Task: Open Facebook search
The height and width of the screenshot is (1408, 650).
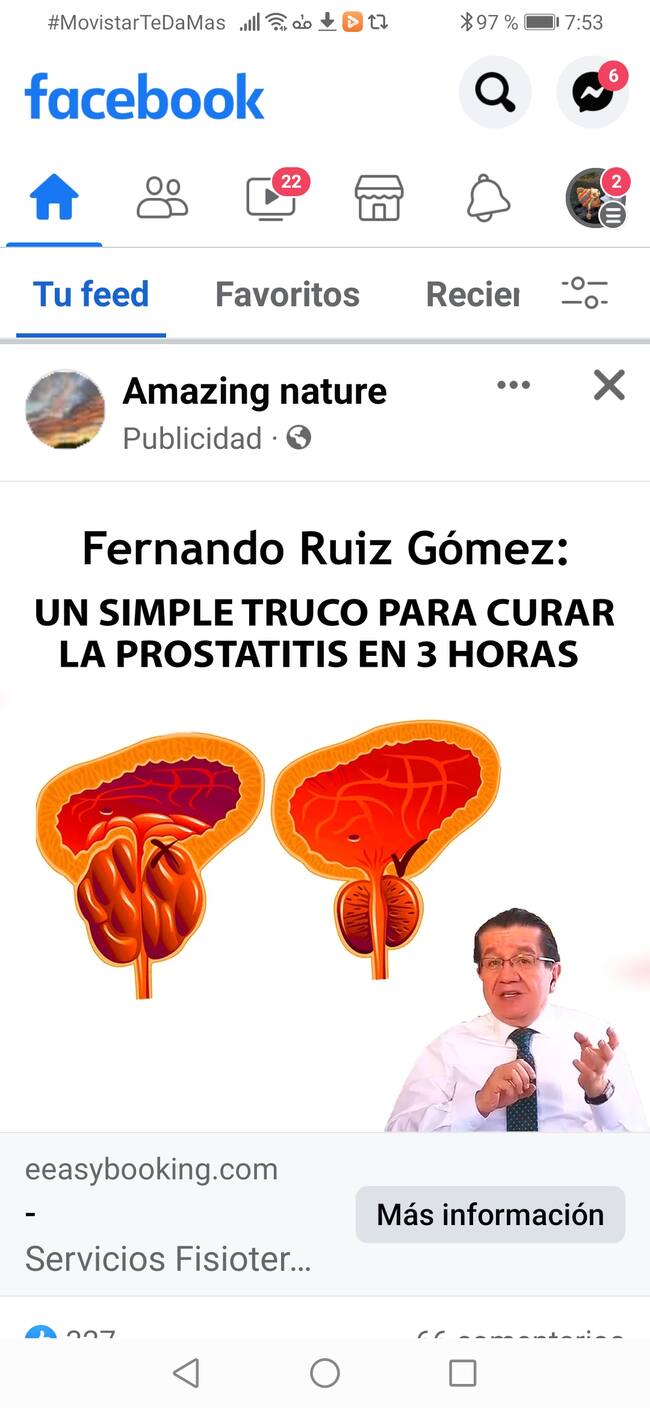Action: coord(494,93)
